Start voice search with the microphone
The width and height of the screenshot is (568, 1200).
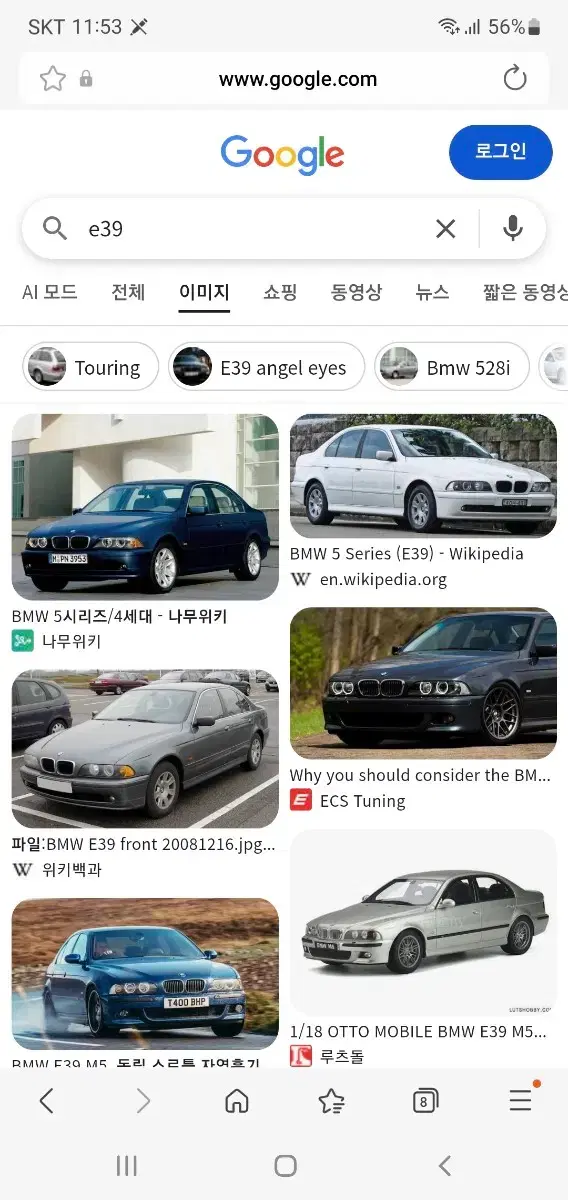tap(513, 229)
